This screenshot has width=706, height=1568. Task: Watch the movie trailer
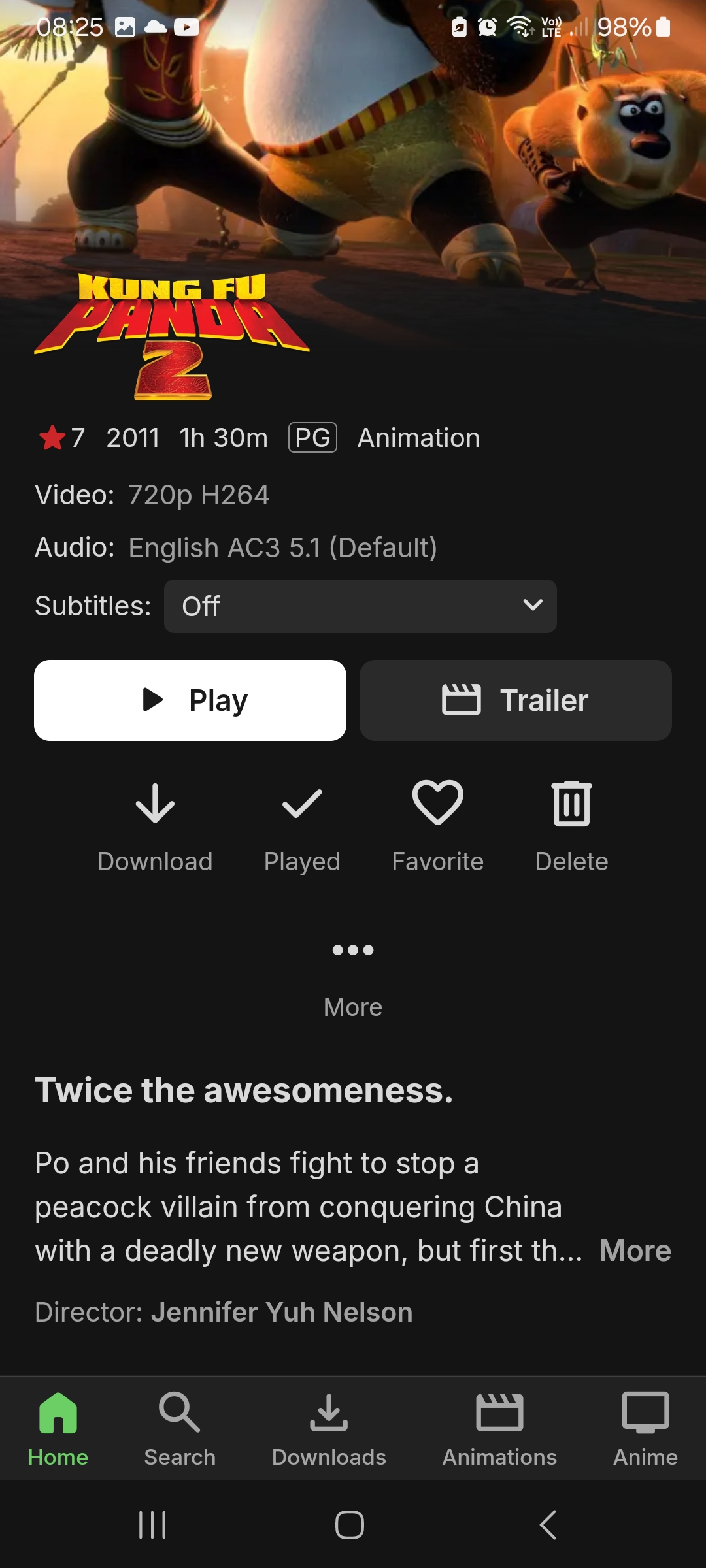click(515, 700)
